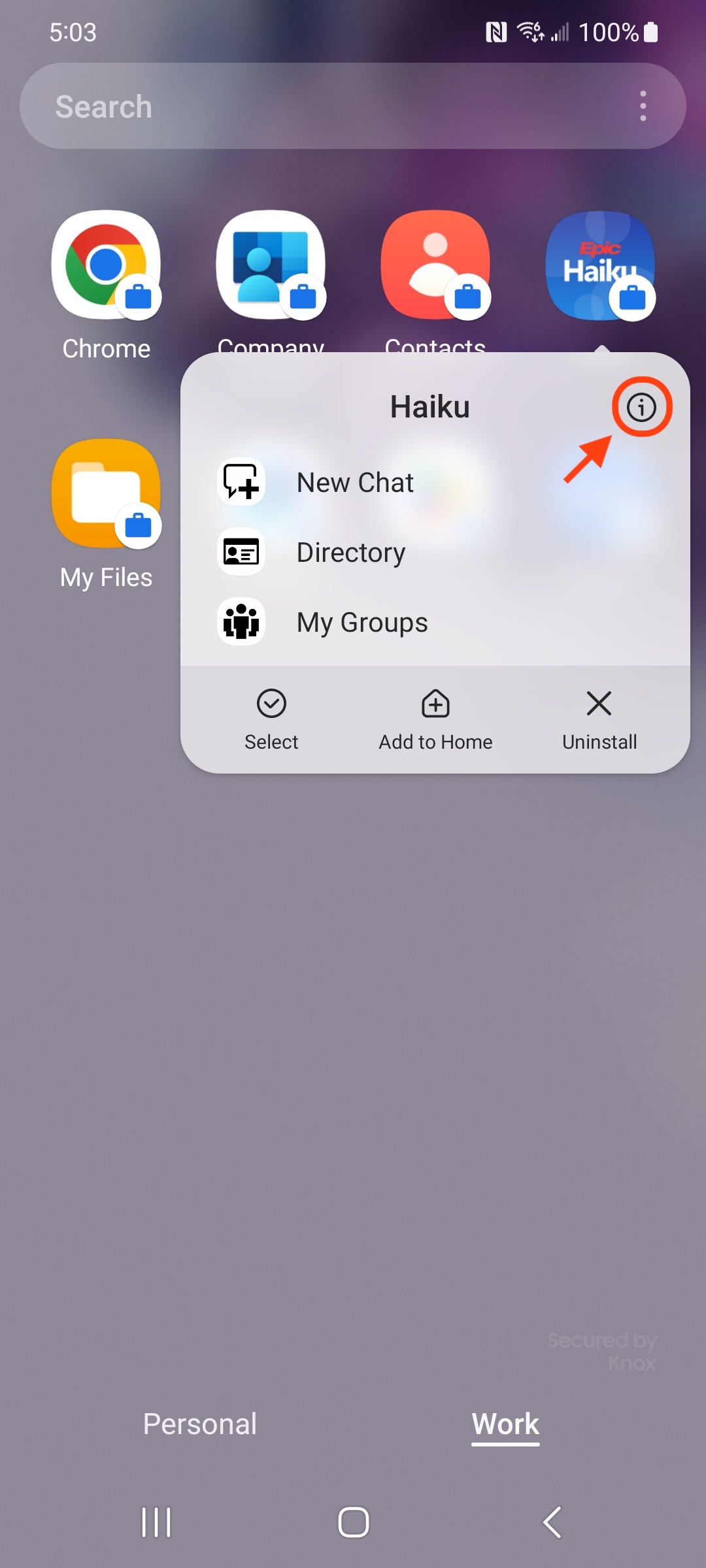Image resolution: width=706 pixels, height=1568 pixels.
Task: Start a New Chat in Haiku
Action: click(x=354, y=483)
